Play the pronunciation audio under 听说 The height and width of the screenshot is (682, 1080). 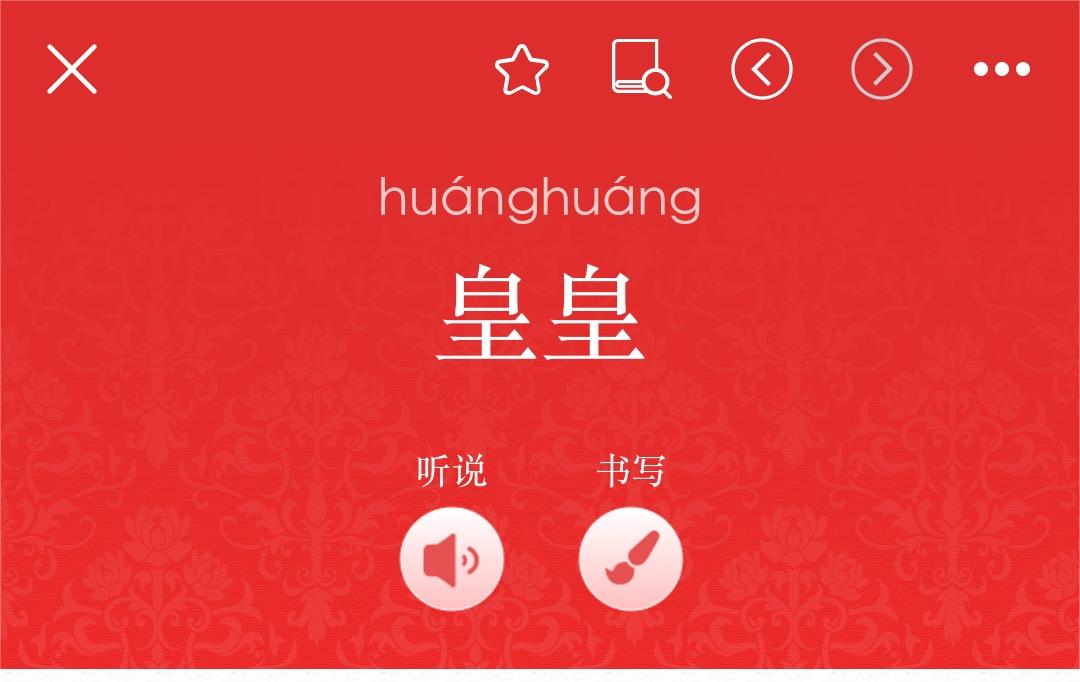click(x=452, y=559)
